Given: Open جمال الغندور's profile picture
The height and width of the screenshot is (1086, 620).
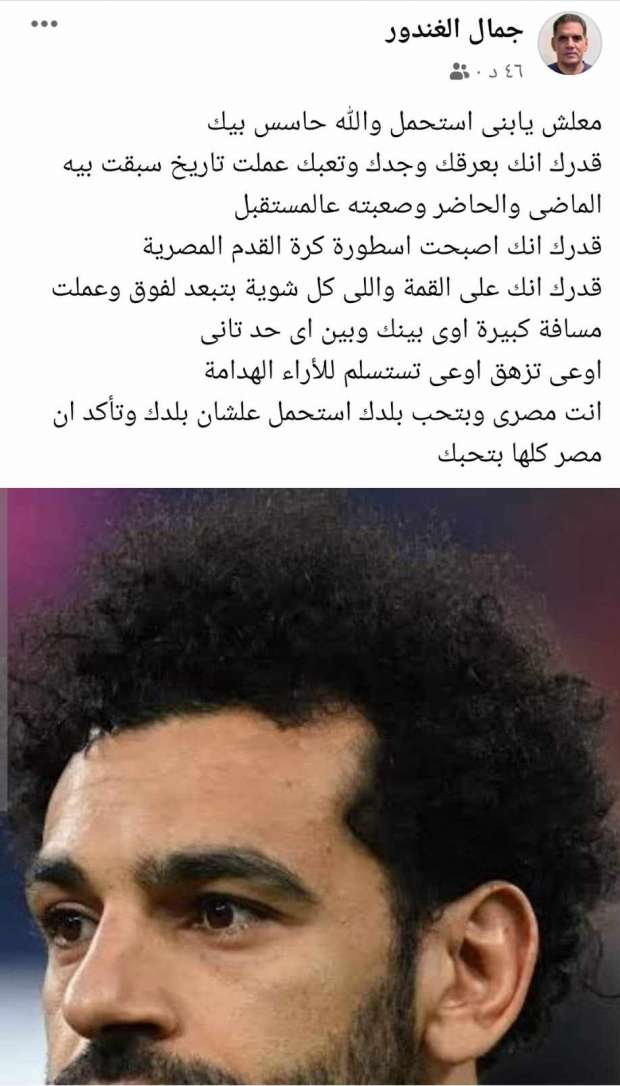Looking at the screenshot, I should pos(569,43).
